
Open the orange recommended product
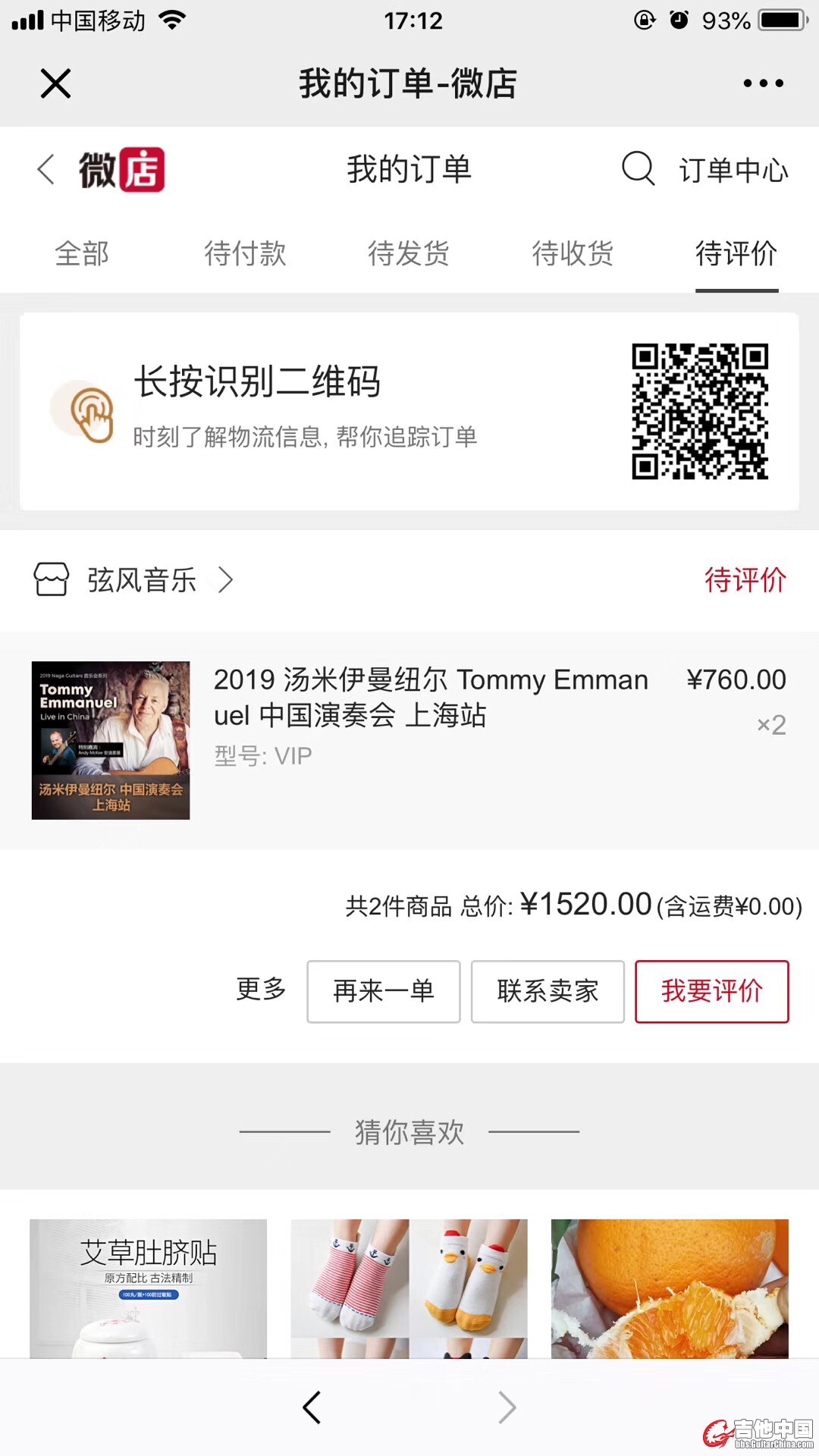click(x=670, y=1288)
